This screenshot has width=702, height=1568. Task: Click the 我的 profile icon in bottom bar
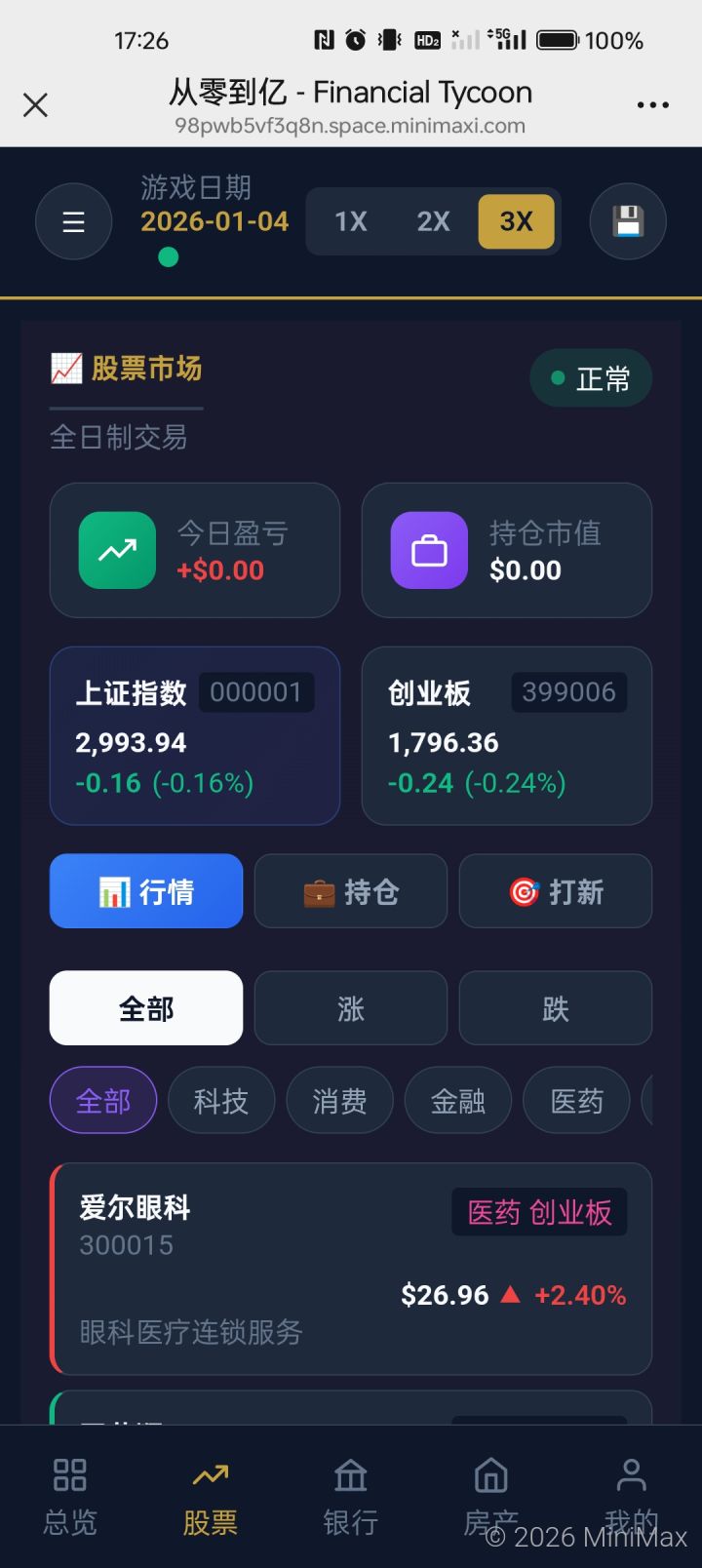(x=631, y=1492)
